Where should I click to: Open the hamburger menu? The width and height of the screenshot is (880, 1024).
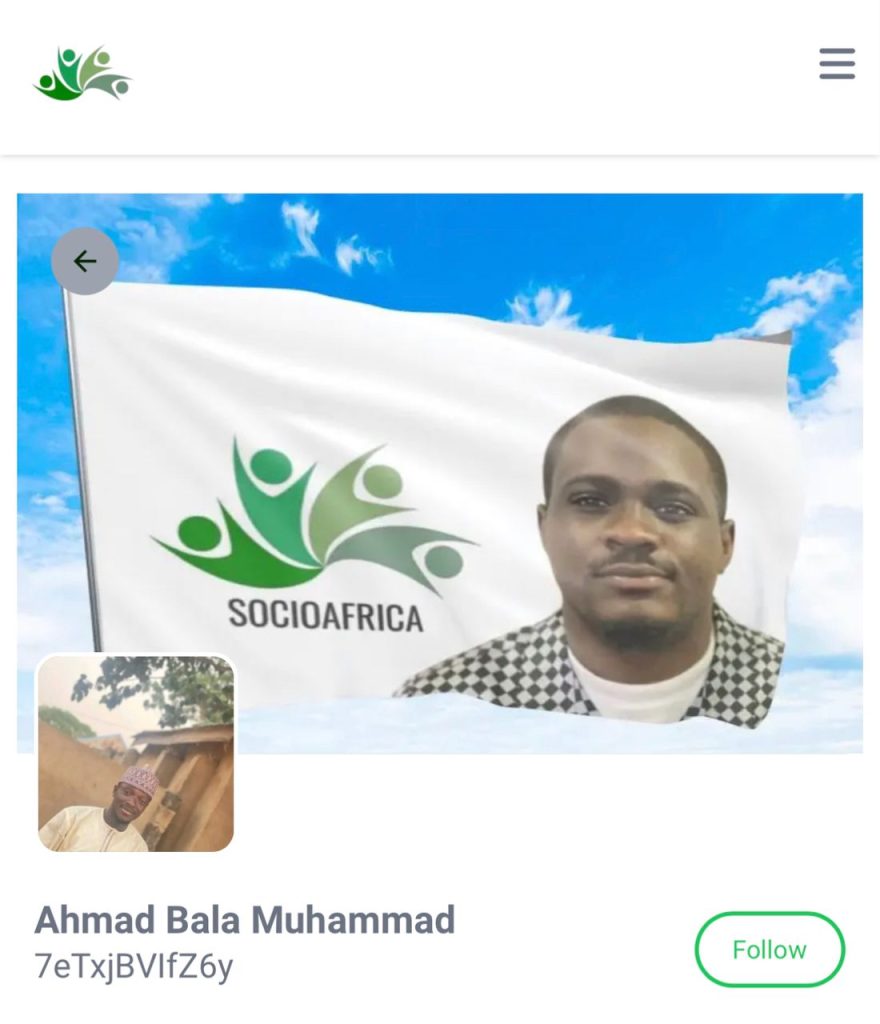point(837,63)
